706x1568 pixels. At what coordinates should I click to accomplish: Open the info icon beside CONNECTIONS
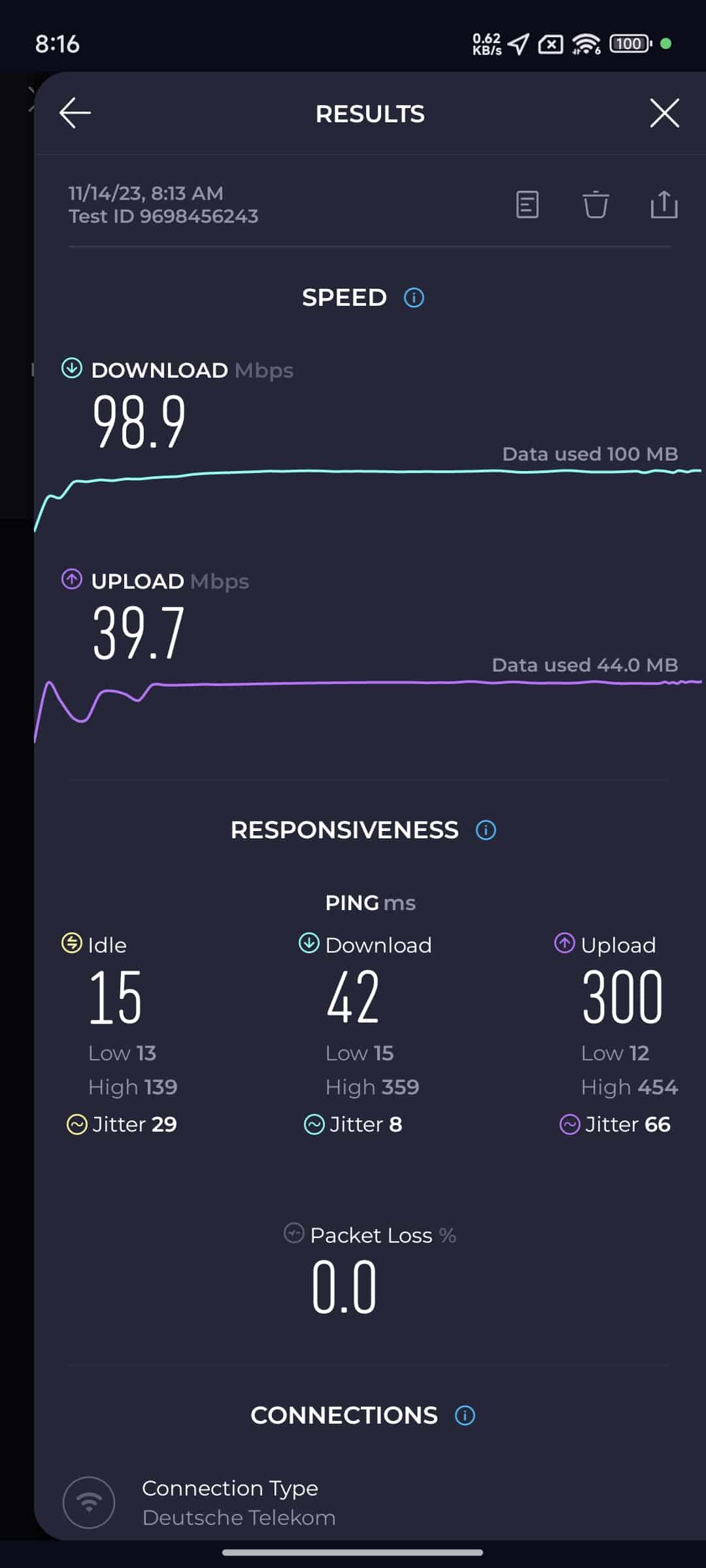465,1416
